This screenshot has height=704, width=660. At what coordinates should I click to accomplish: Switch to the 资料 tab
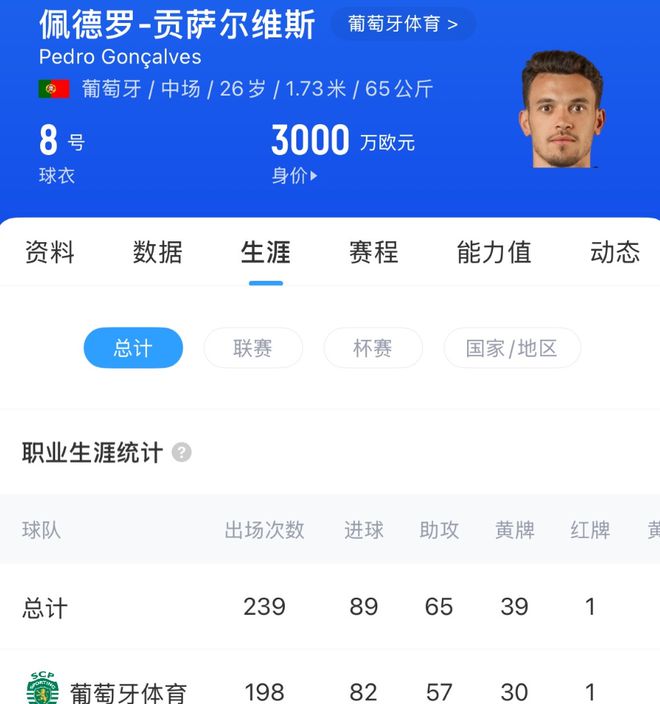coord(50,252)
